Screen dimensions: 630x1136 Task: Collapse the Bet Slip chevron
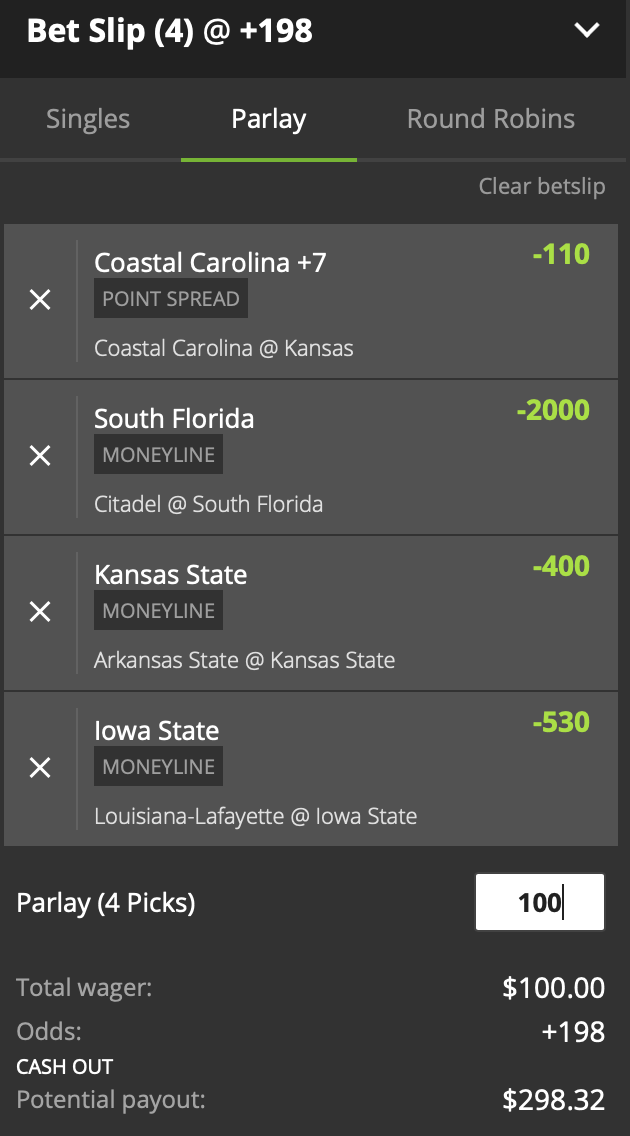pos(586,31)
